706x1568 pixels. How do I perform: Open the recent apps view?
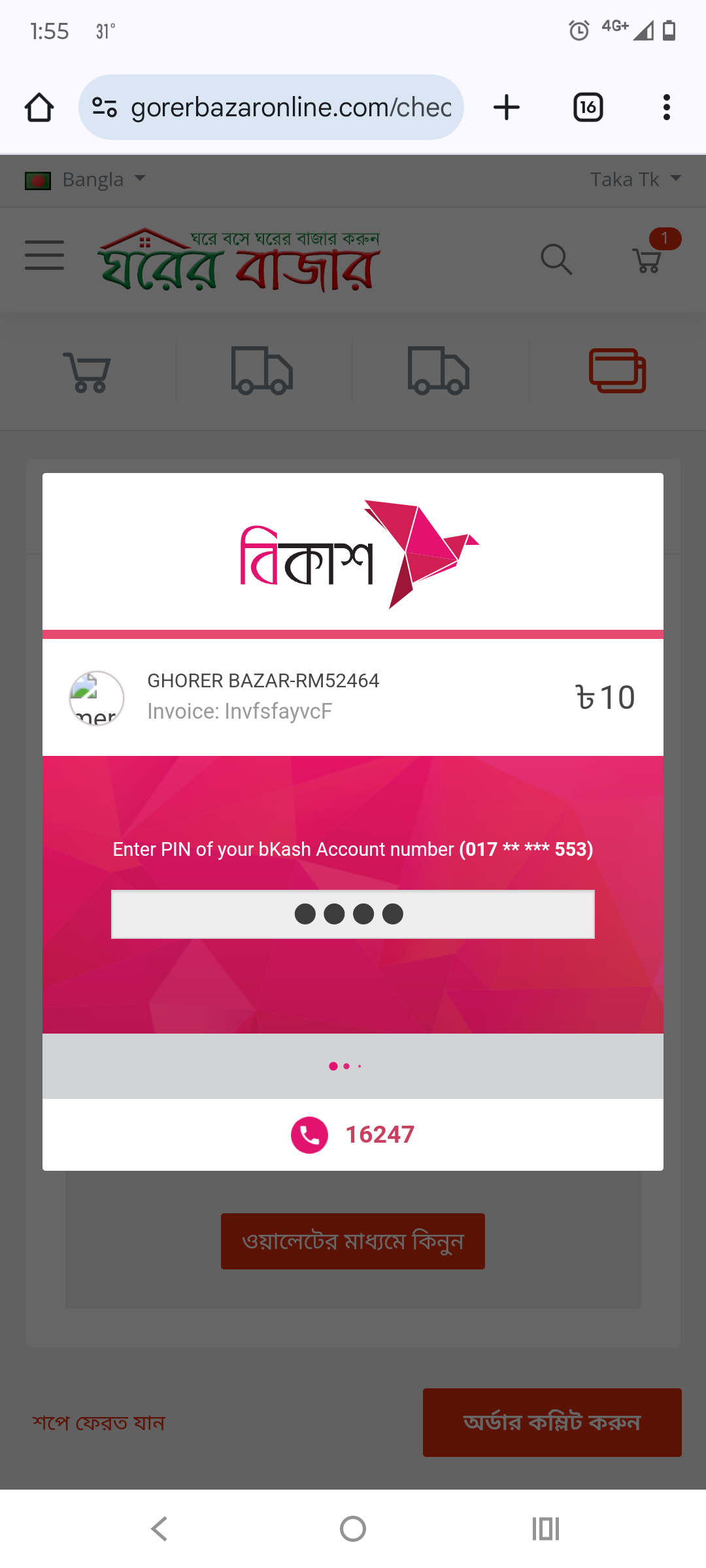[546, 1529]
